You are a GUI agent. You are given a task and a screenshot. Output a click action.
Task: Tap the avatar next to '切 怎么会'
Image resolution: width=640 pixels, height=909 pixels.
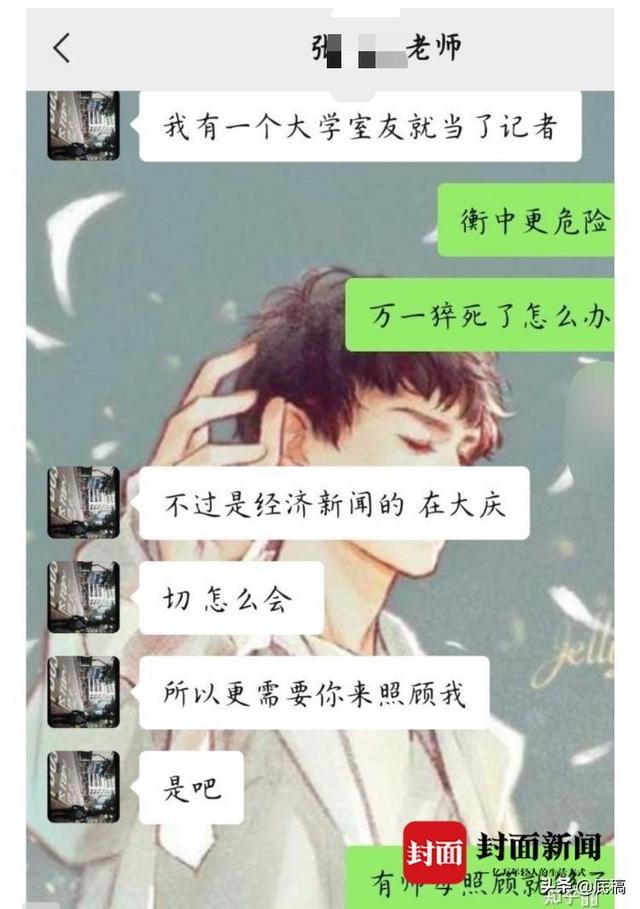click(83, 597)
